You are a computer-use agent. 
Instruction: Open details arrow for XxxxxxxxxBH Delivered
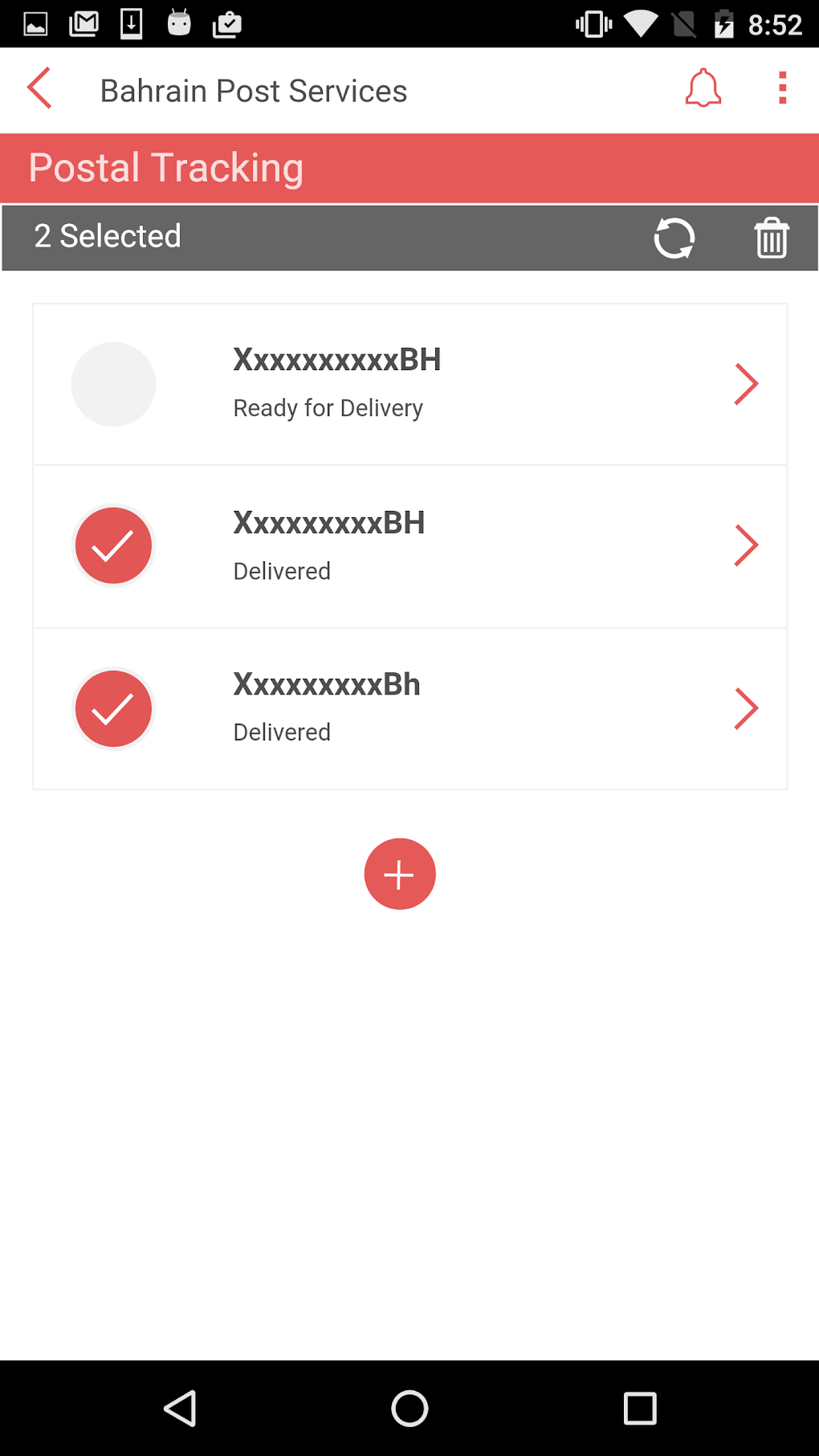746,546
